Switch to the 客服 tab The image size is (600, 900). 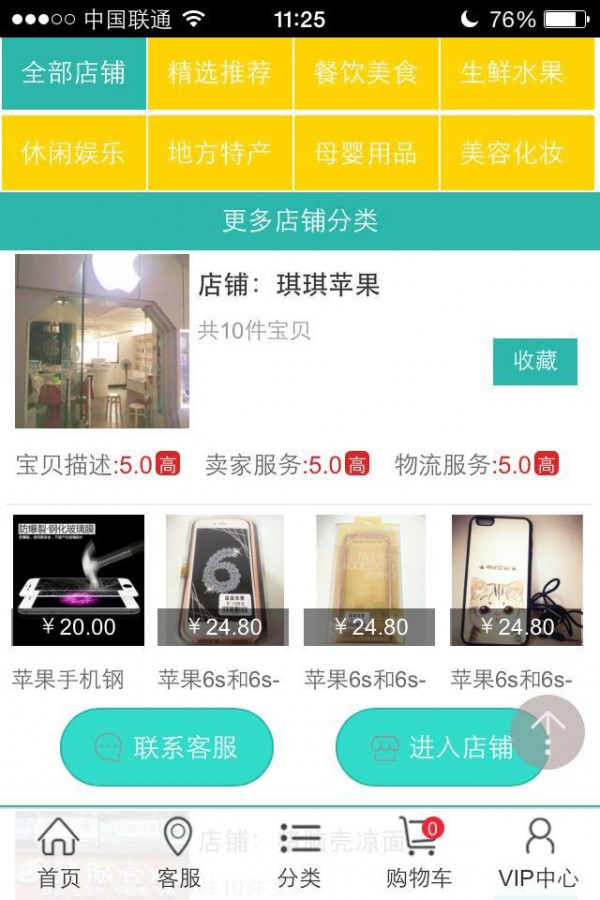[179, 853]
